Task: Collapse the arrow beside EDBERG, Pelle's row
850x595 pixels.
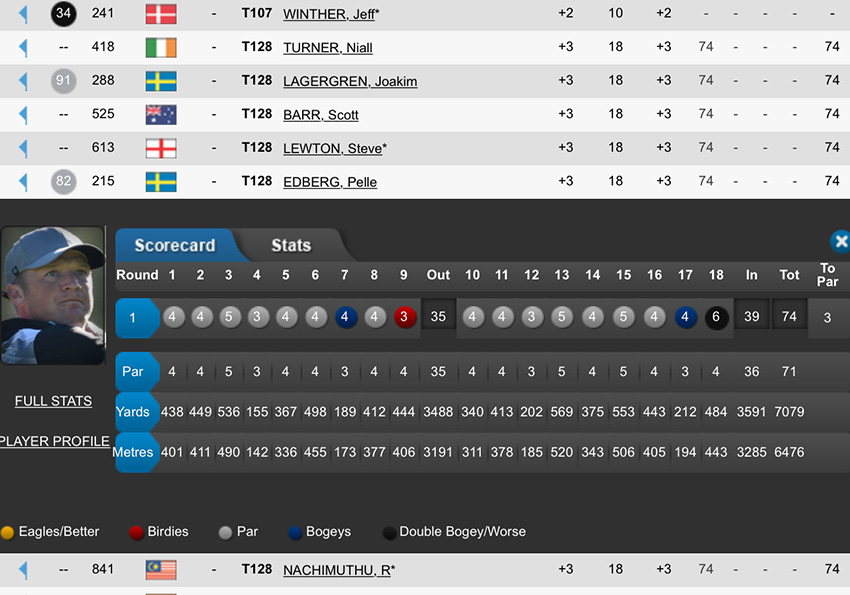Action: pyautogui.click(x=23, y=182)
